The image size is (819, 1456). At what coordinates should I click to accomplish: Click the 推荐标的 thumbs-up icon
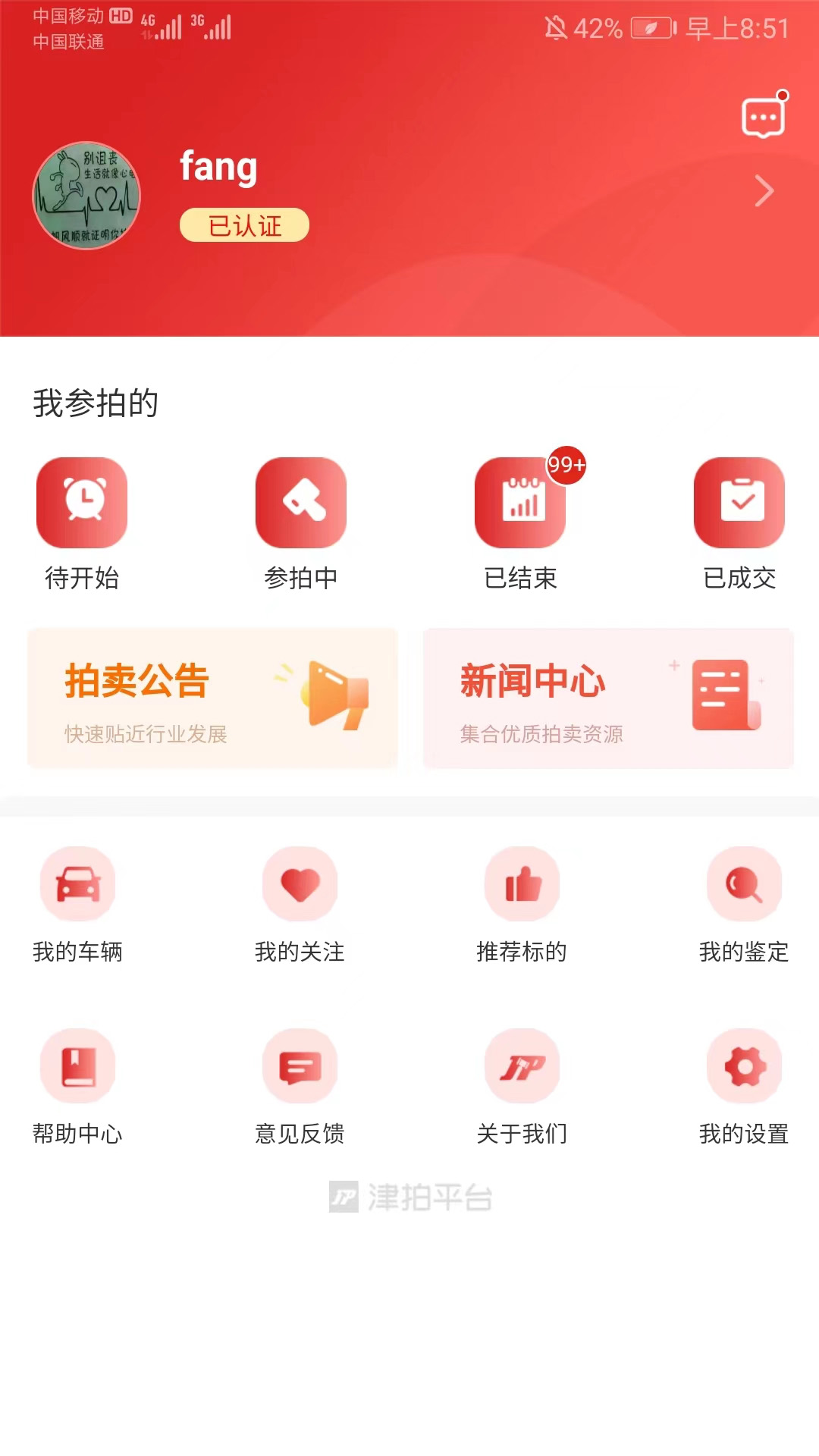(x=522, y=883)
